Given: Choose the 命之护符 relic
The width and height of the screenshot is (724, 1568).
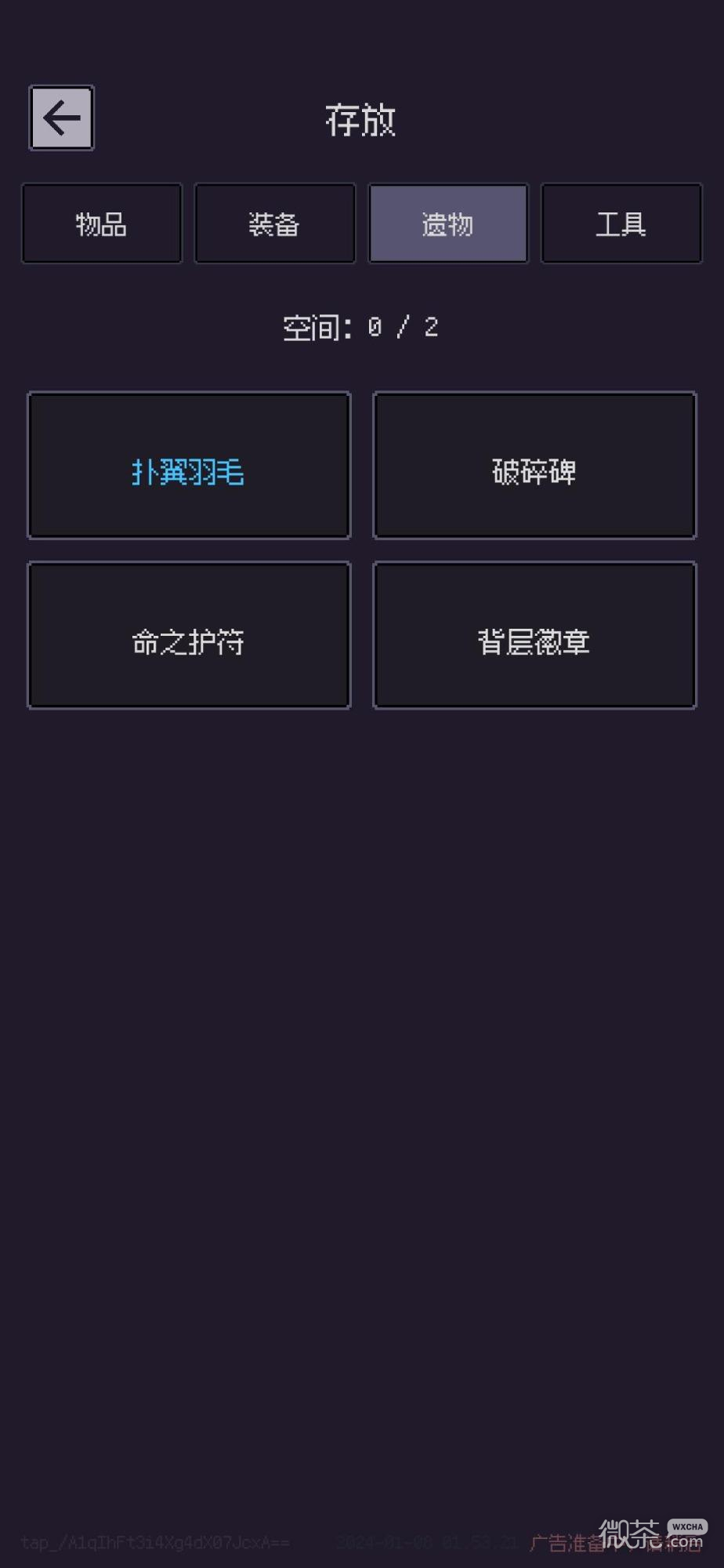Looking at the screenshot, I should click(189, 635).
